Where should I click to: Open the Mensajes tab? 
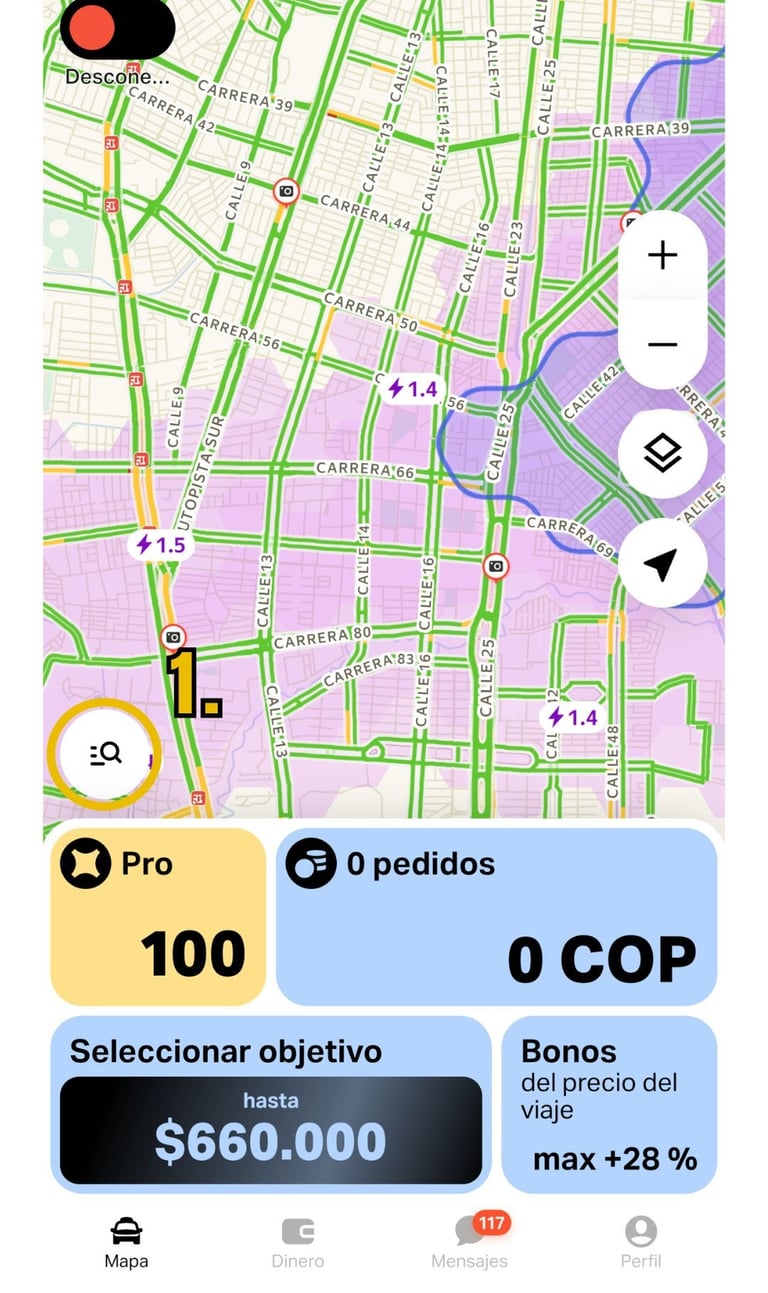coord(469,1243)
